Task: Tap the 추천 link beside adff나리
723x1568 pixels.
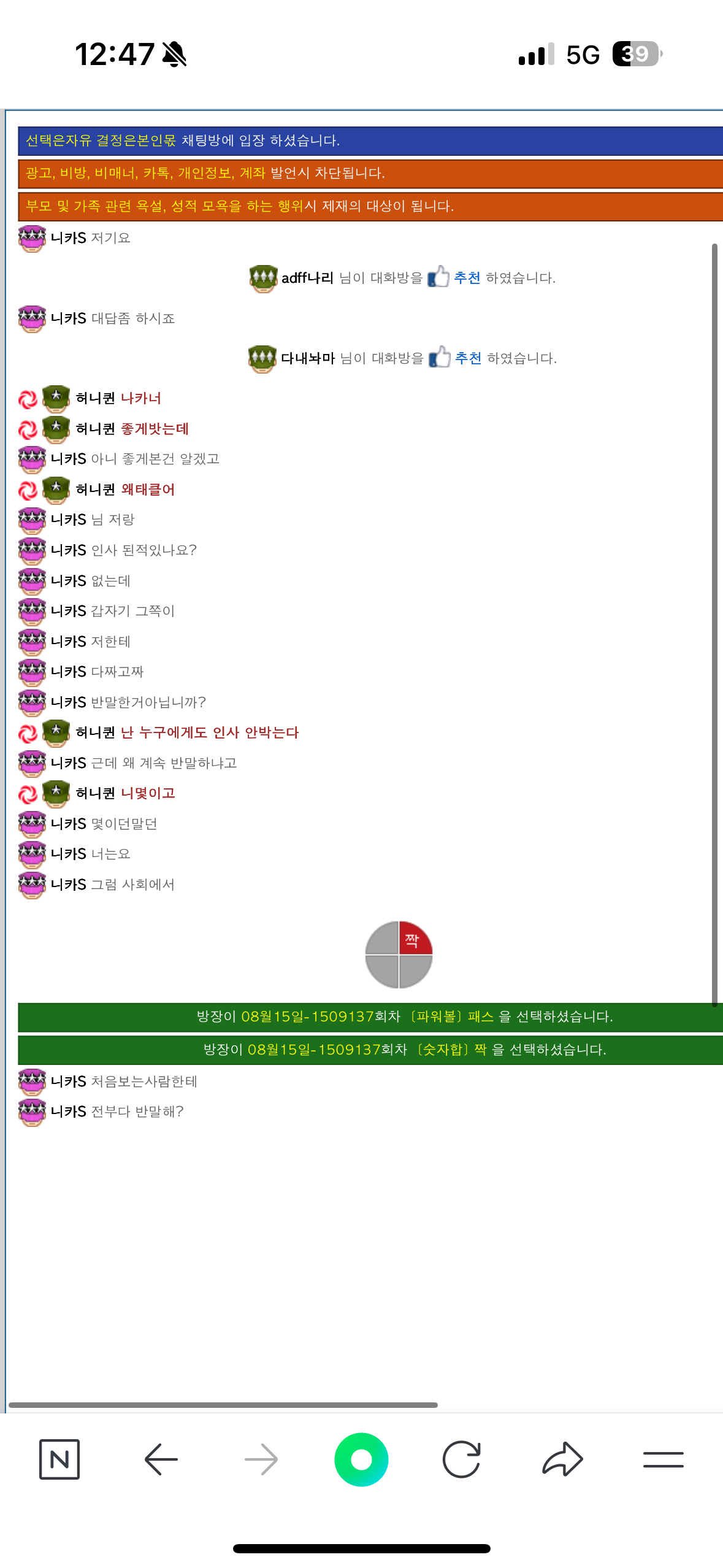Action: [467, 278]
